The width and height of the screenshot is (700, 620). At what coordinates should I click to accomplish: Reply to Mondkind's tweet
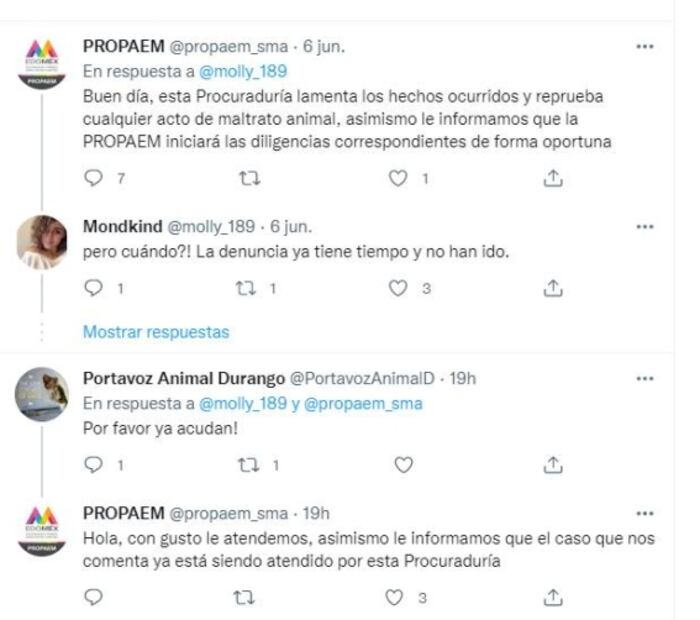(94, 288)
